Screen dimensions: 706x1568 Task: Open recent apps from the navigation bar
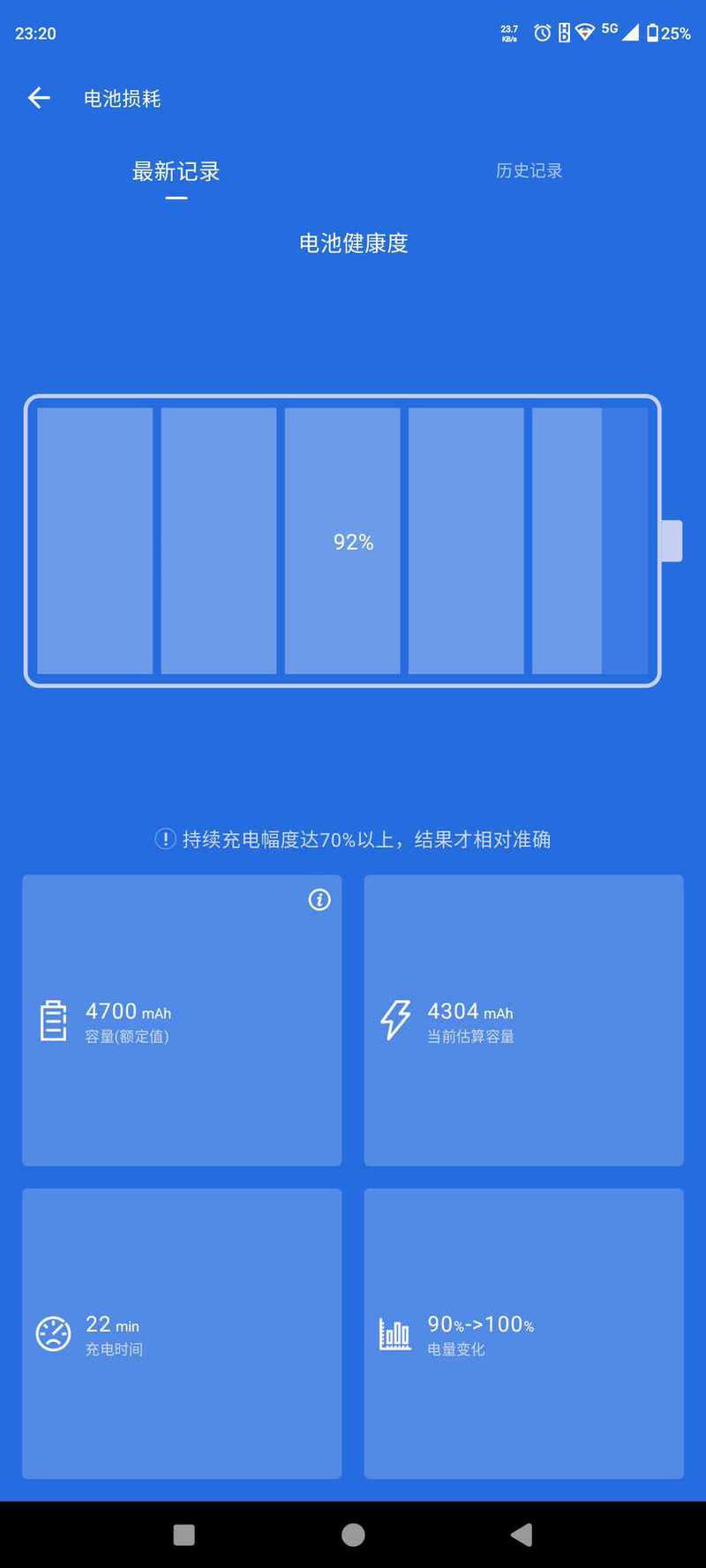pyautogui.click(x=184, y=1534)
